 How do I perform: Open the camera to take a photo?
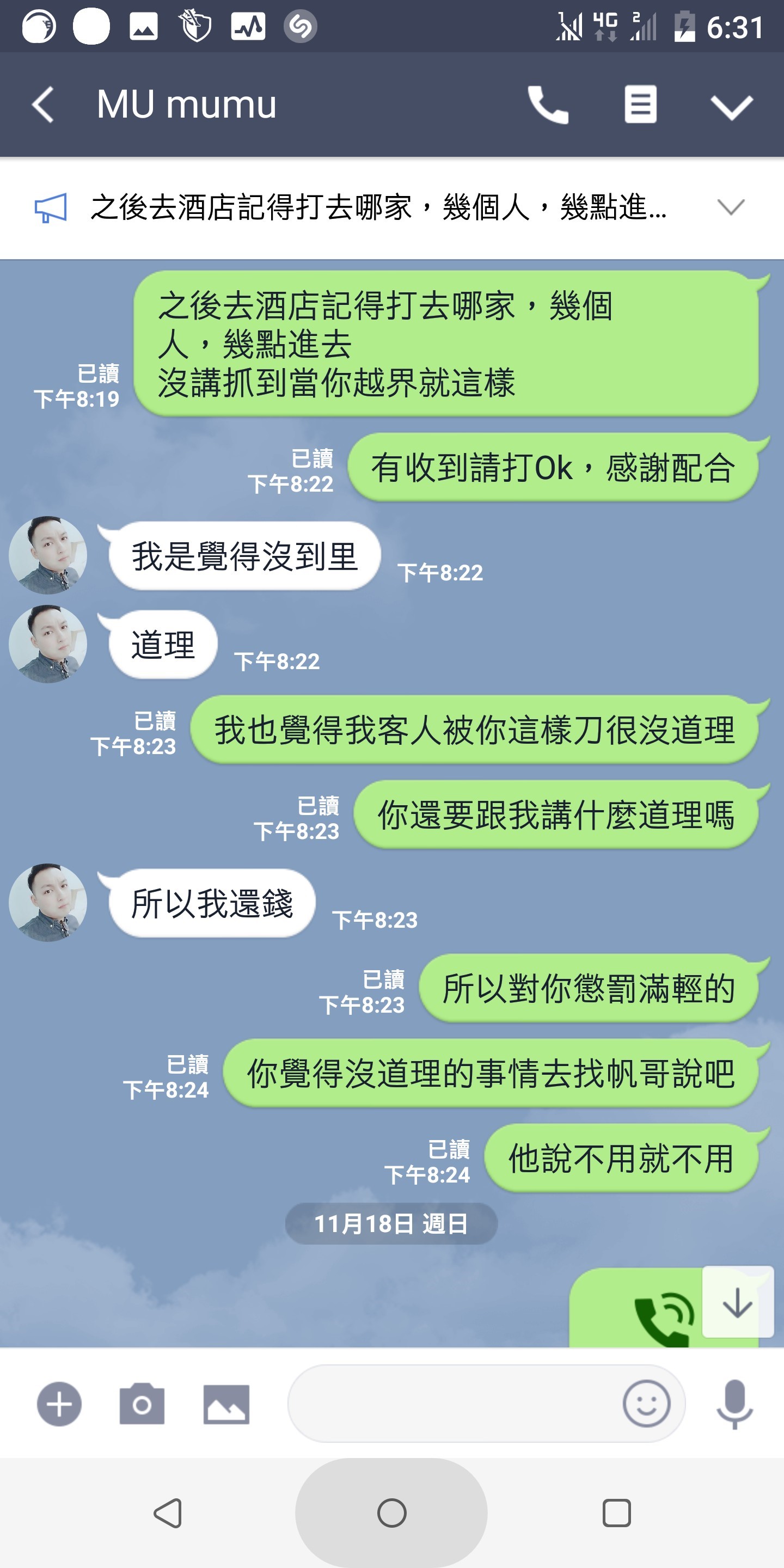(142, 1404)
